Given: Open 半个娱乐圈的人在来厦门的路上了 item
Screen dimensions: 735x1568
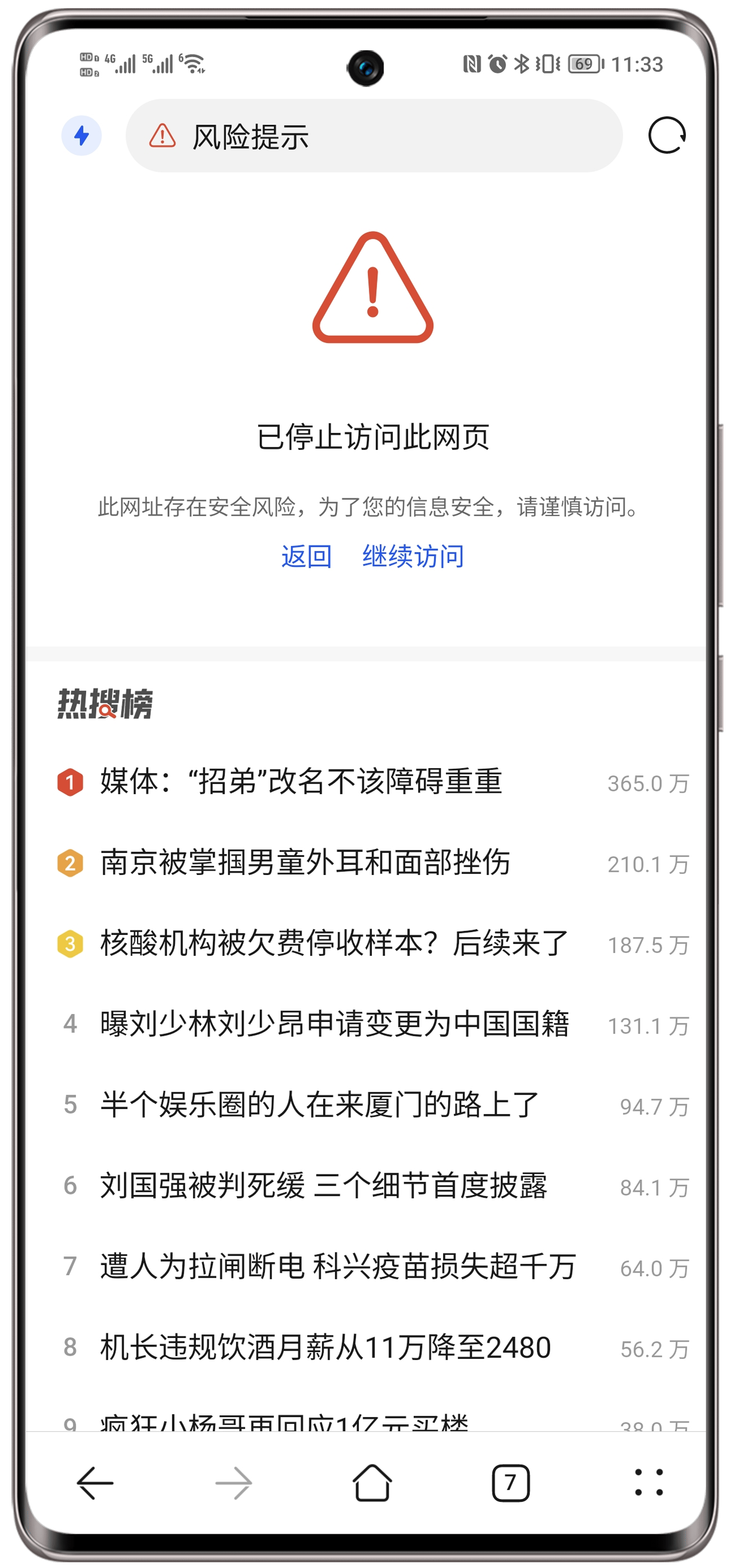Looking at the screenshot, I should (x=372, y=1105).
